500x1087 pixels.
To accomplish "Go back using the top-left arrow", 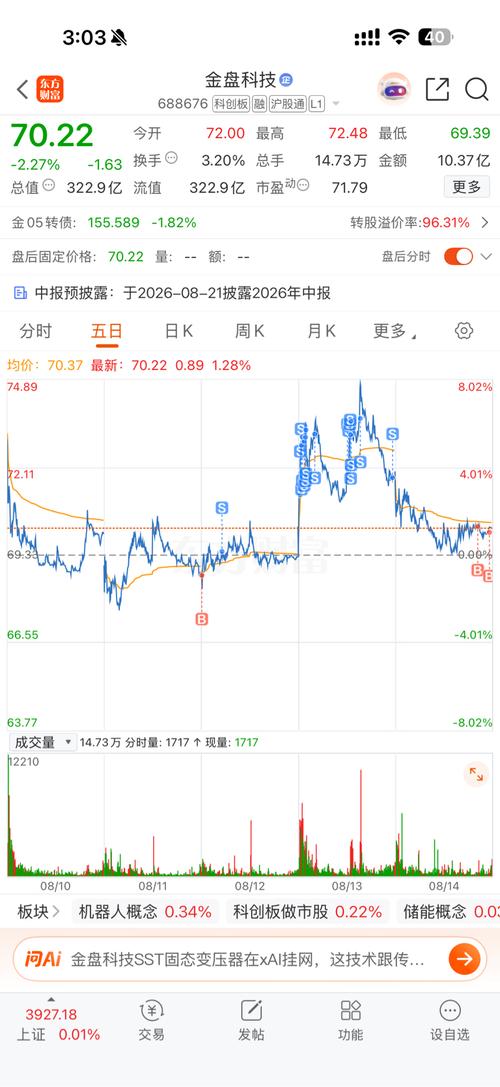I will 22,89.
